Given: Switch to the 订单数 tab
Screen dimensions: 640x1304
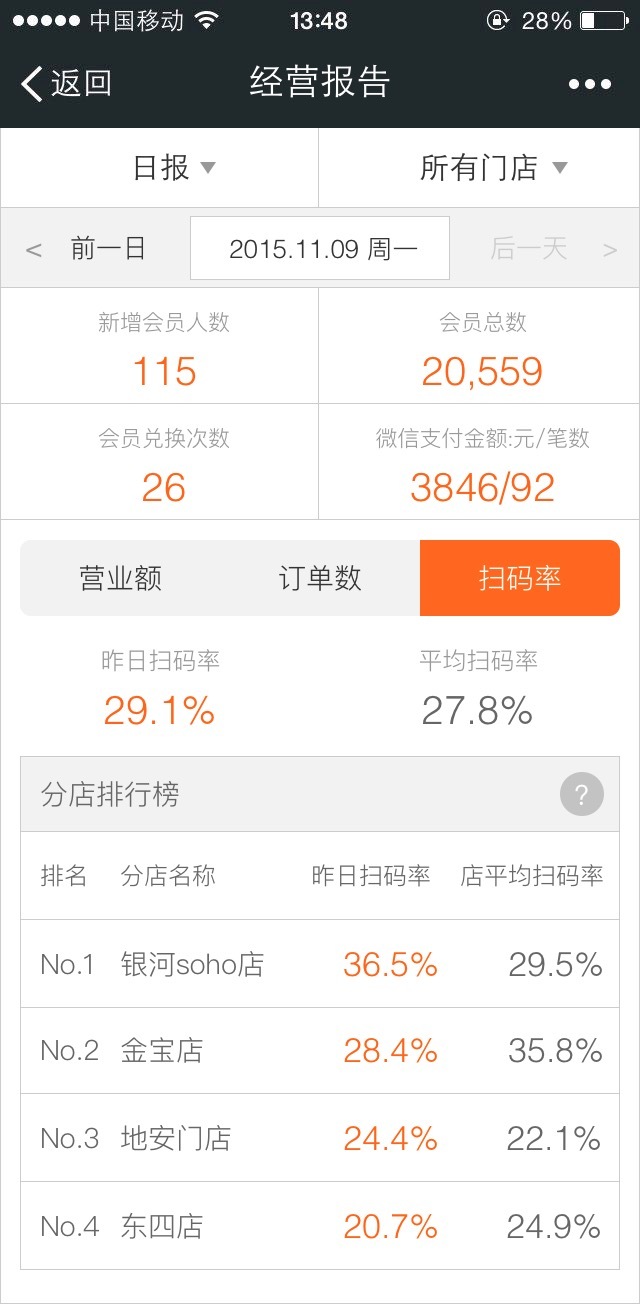Looking at the screenshot, I should pyautogui.click(x=320, y=578).
